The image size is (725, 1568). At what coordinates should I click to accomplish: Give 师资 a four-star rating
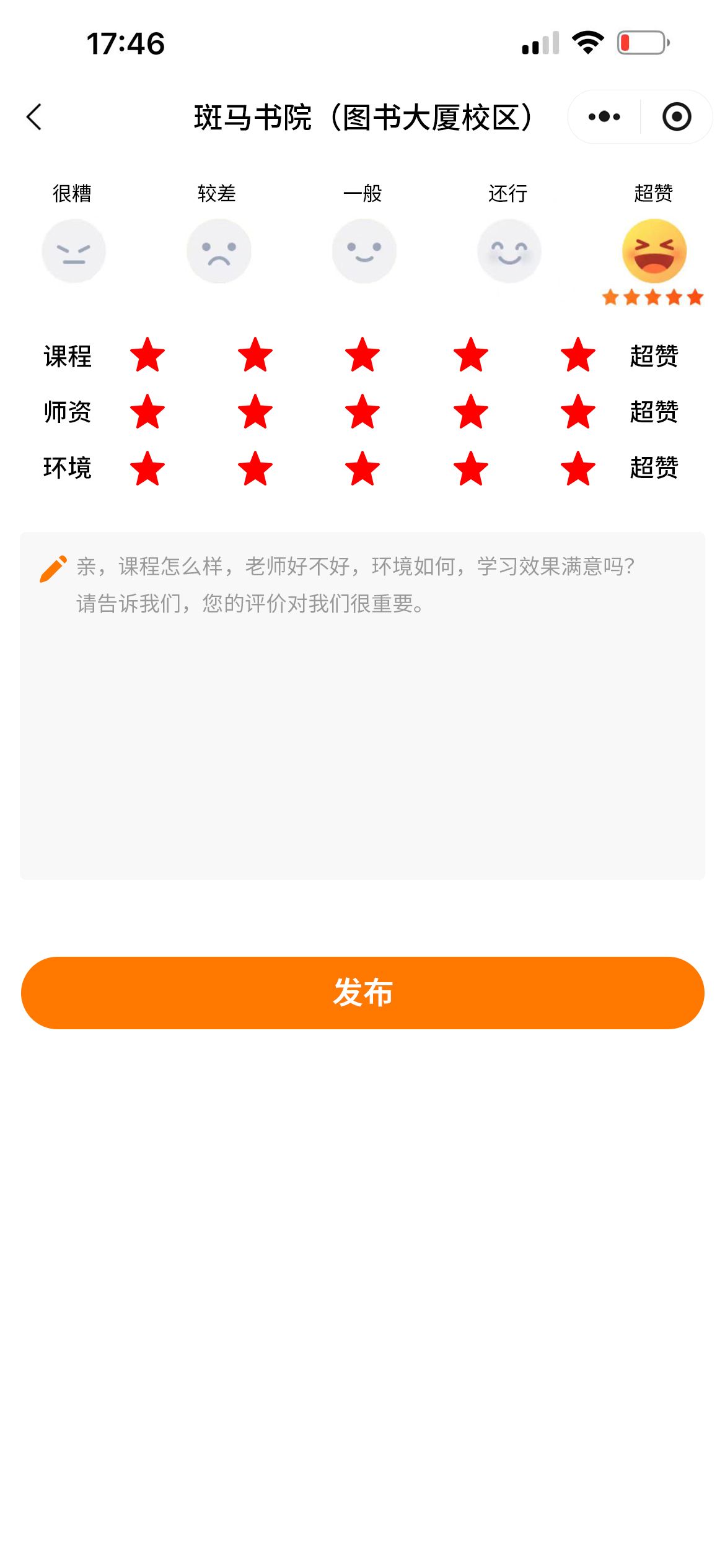471,412
